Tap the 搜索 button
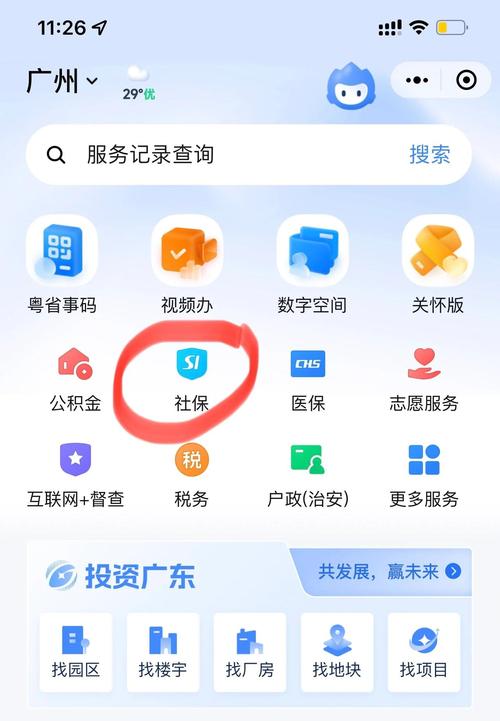This screenshot has width=500, height=721. (x=430, y=154)
